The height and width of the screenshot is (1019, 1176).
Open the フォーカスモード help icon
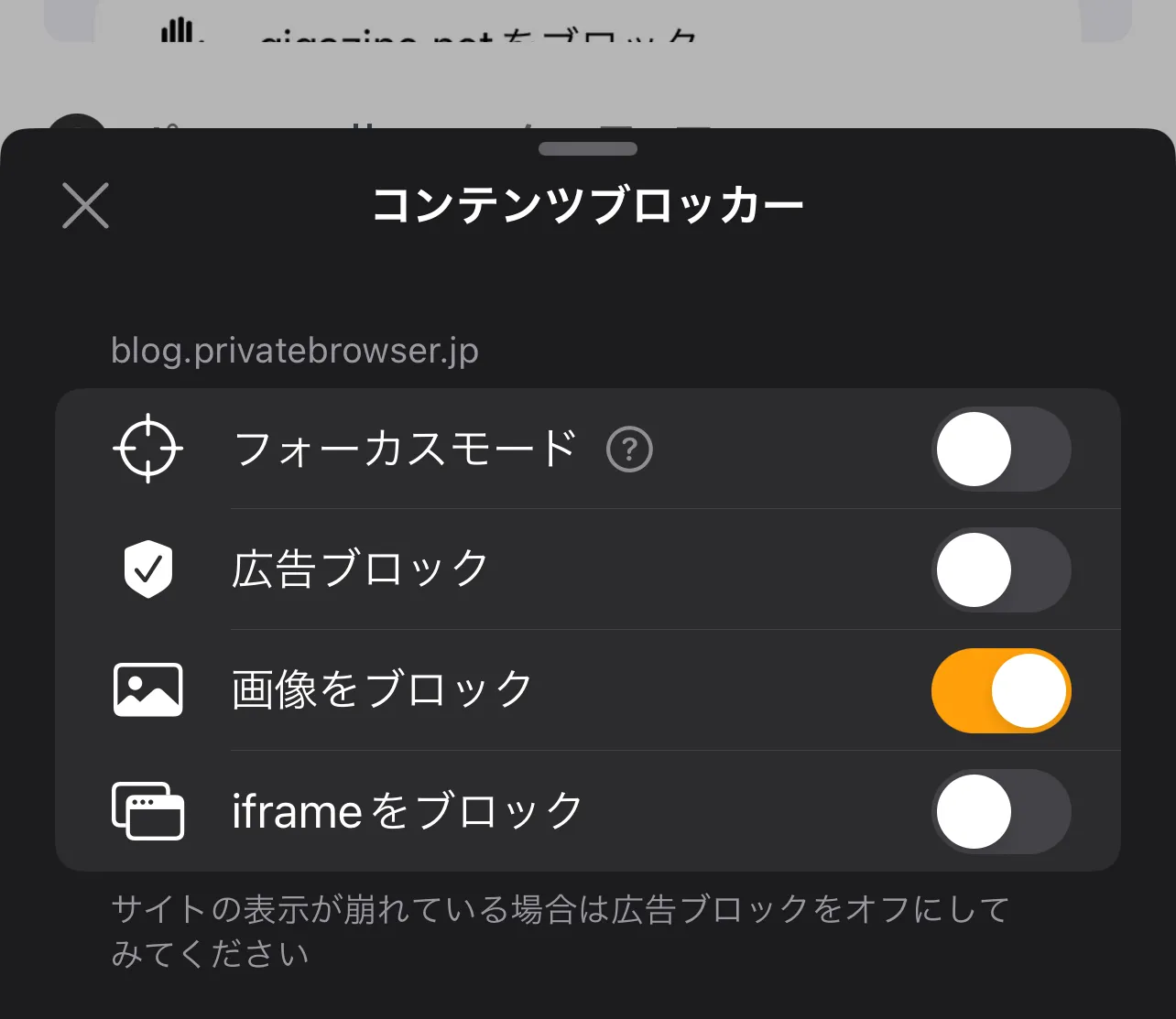629,450
